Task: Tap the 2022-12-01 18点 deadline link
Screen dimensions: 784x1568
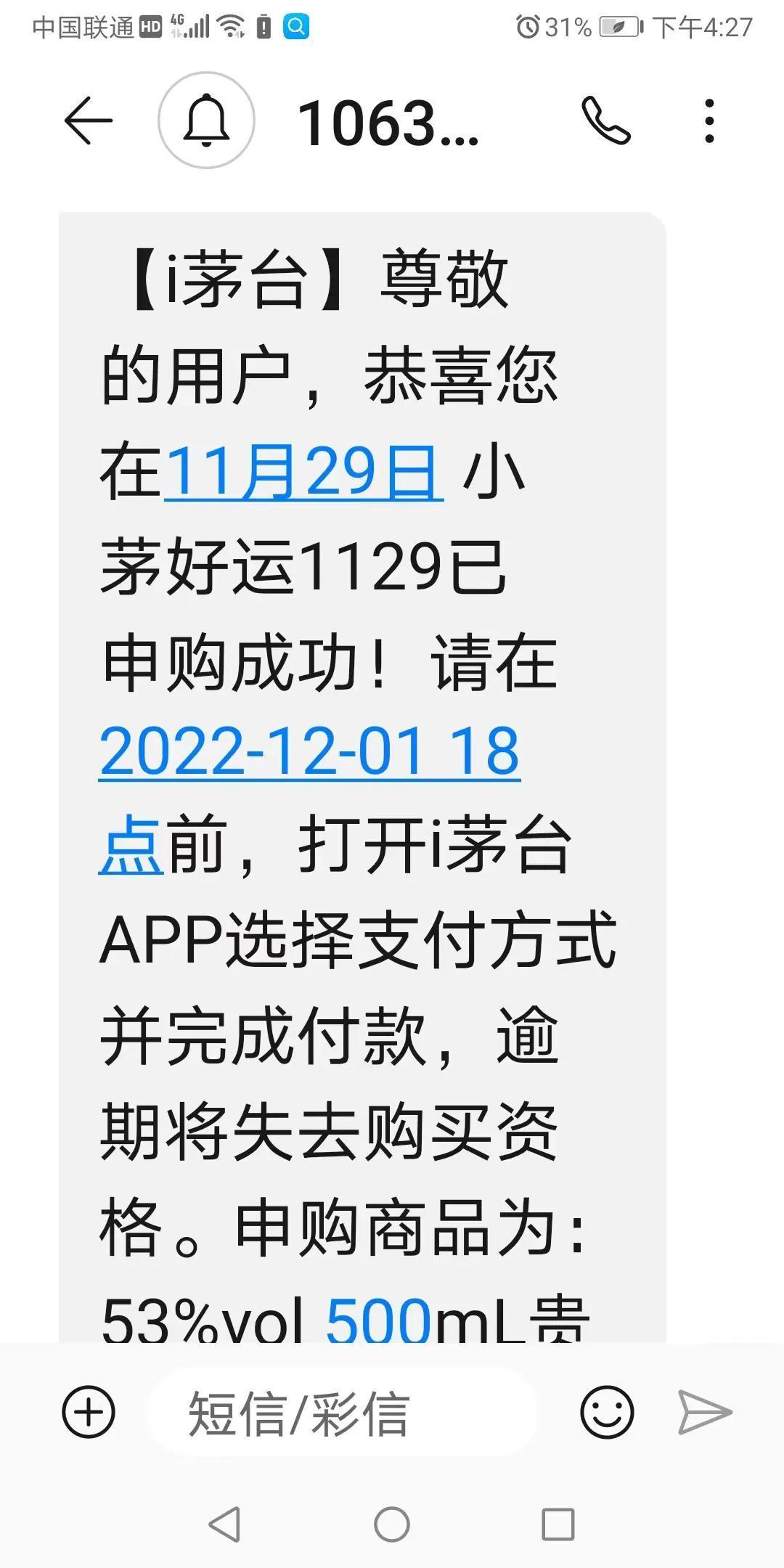Action: (x=309, y=752)
